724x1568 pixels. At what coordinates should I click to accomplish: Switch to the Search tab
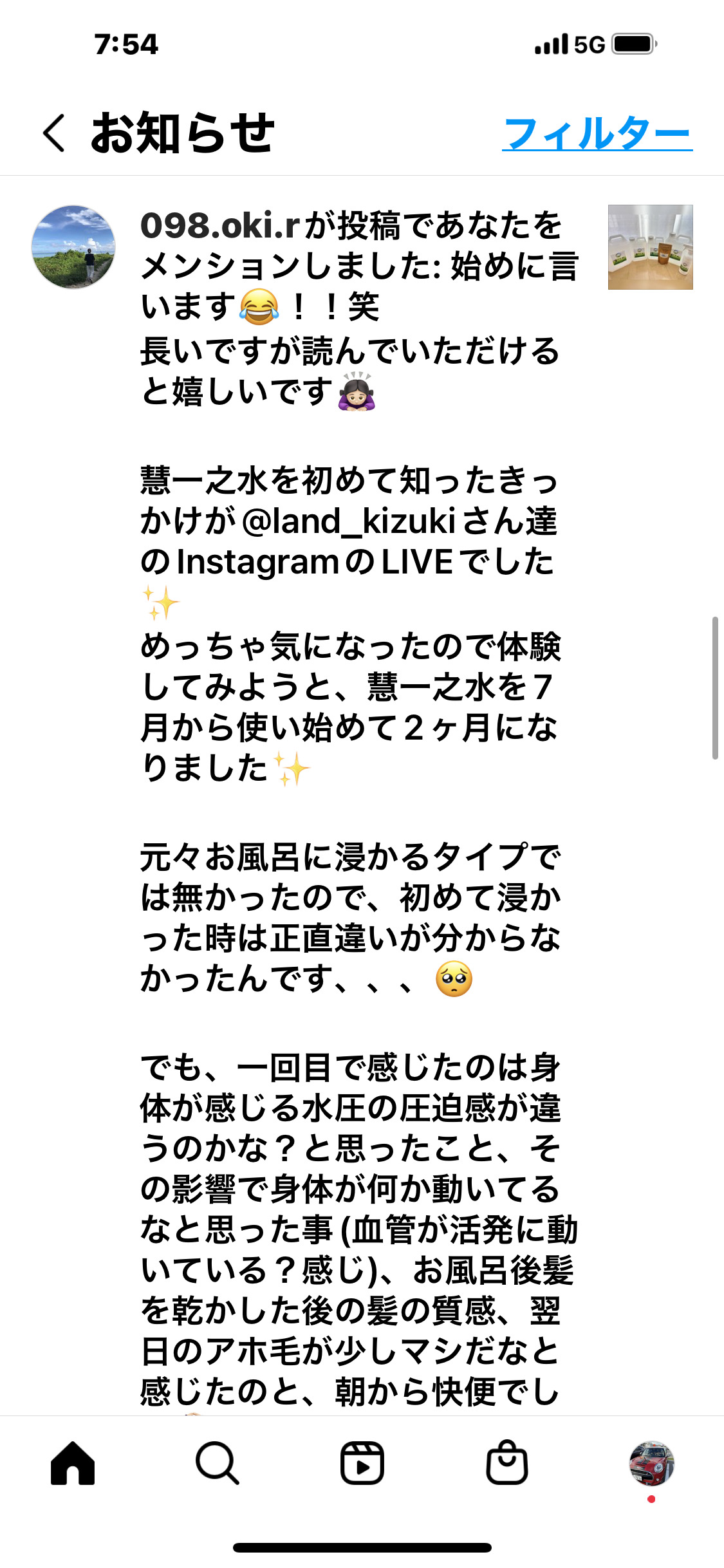(218, 1463)
